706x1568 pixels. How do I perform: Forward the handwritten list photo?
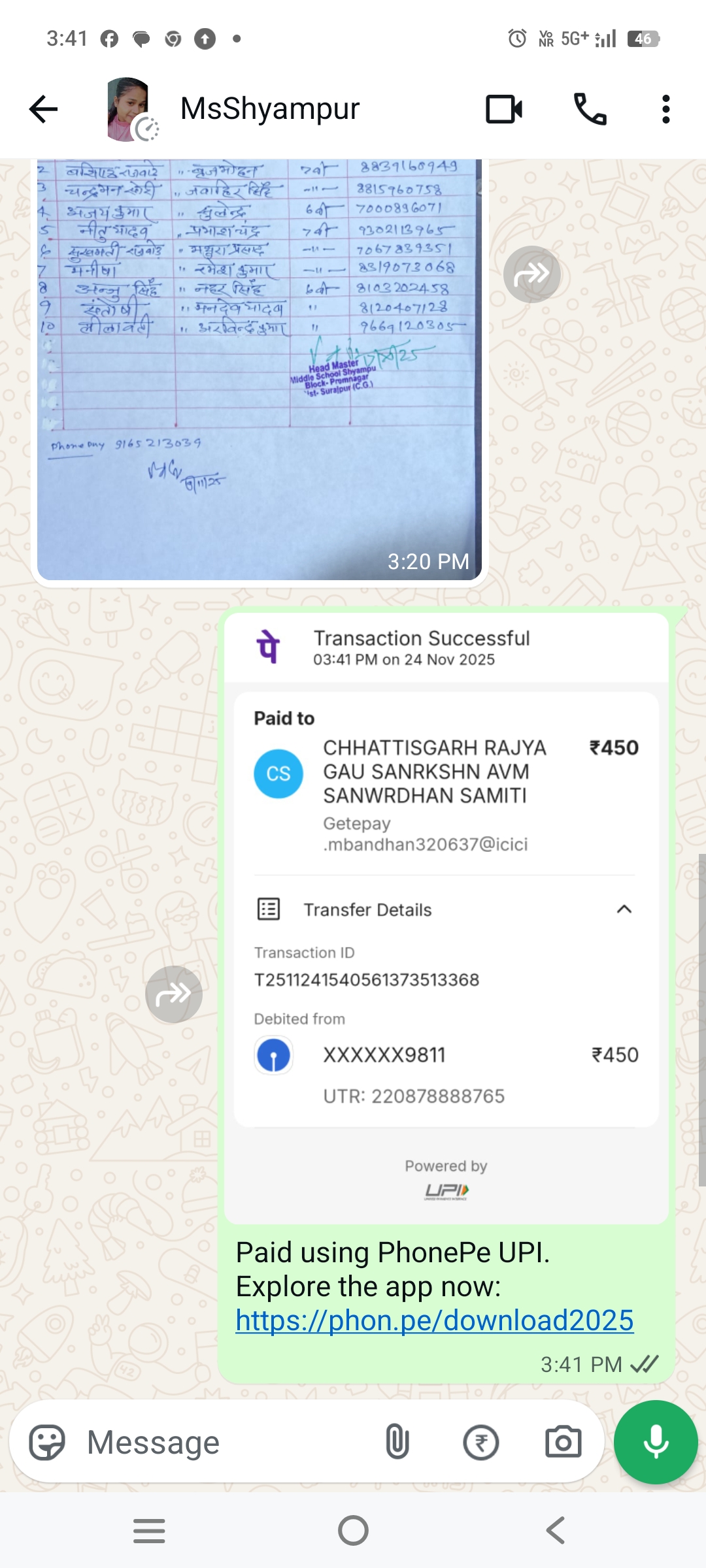[531, 274]
